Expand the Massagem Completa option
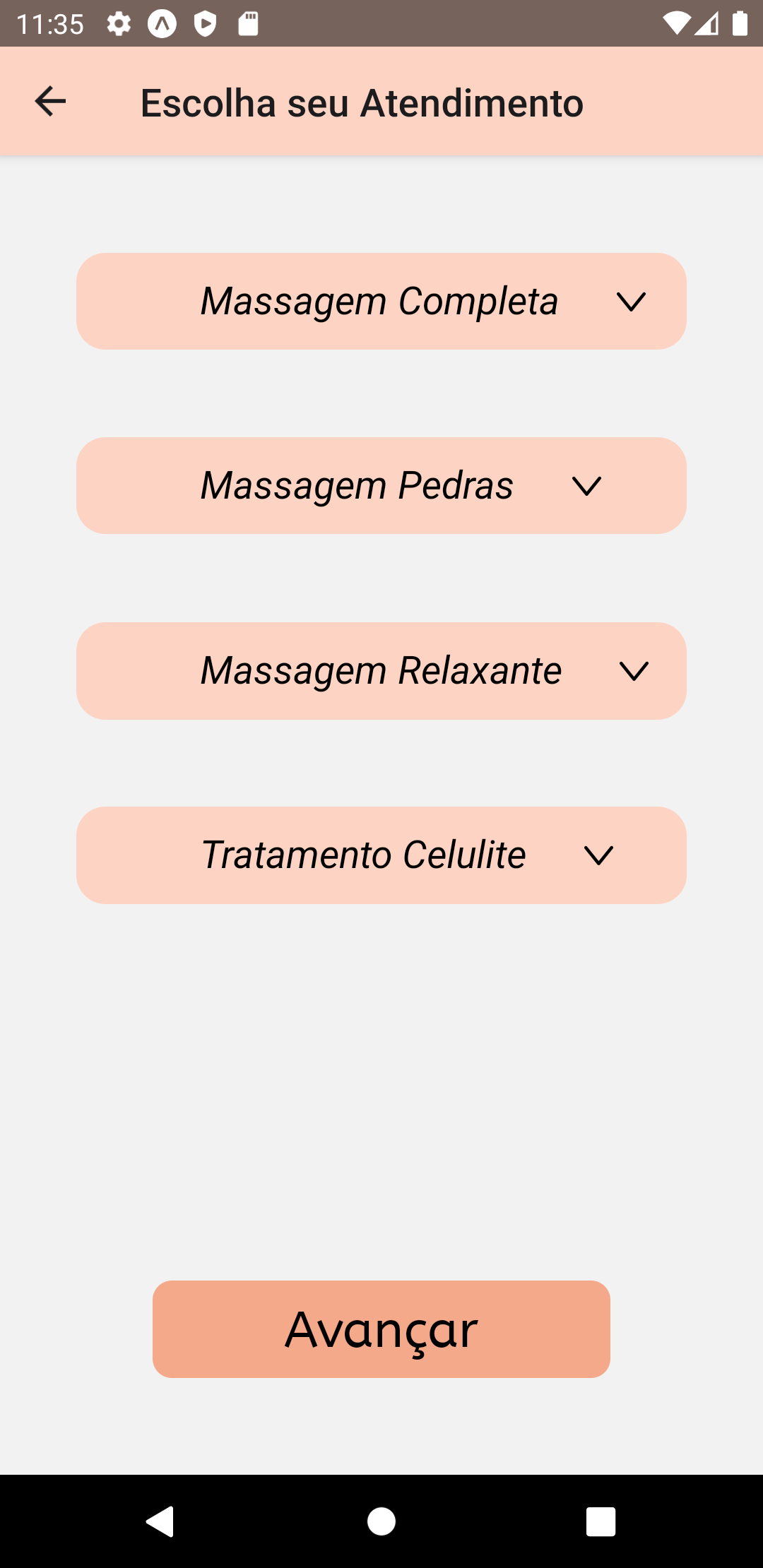Image resolution: width=763 pixels, height=1568 pixels. (x=631, y=302)
